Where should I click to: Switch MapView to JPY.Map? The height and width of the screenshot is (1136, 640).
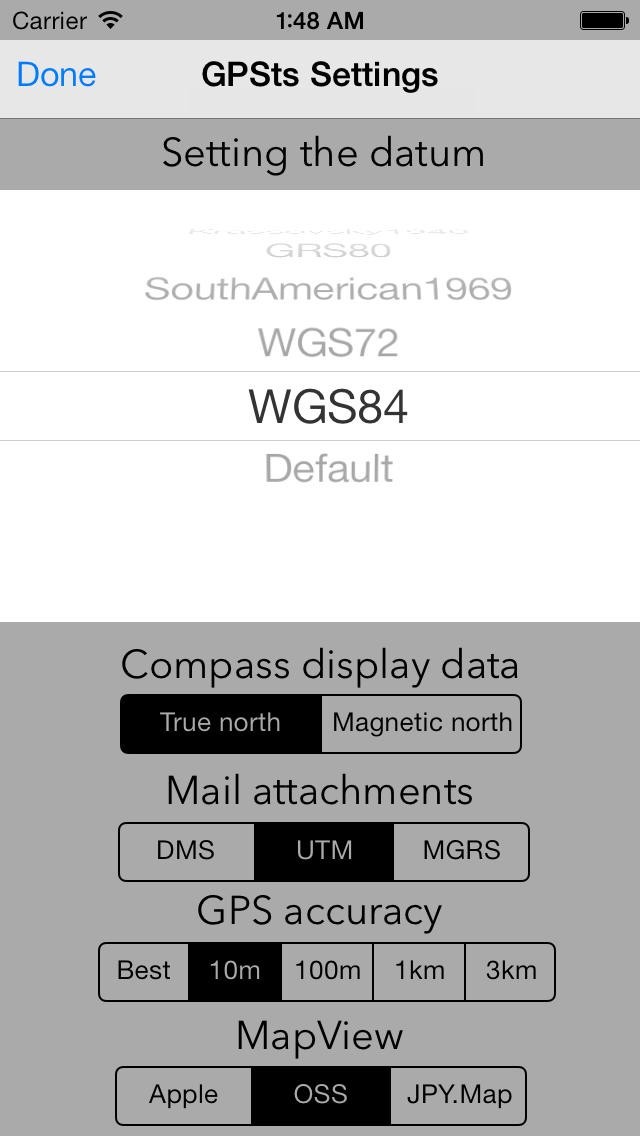tap(458, 1095)
